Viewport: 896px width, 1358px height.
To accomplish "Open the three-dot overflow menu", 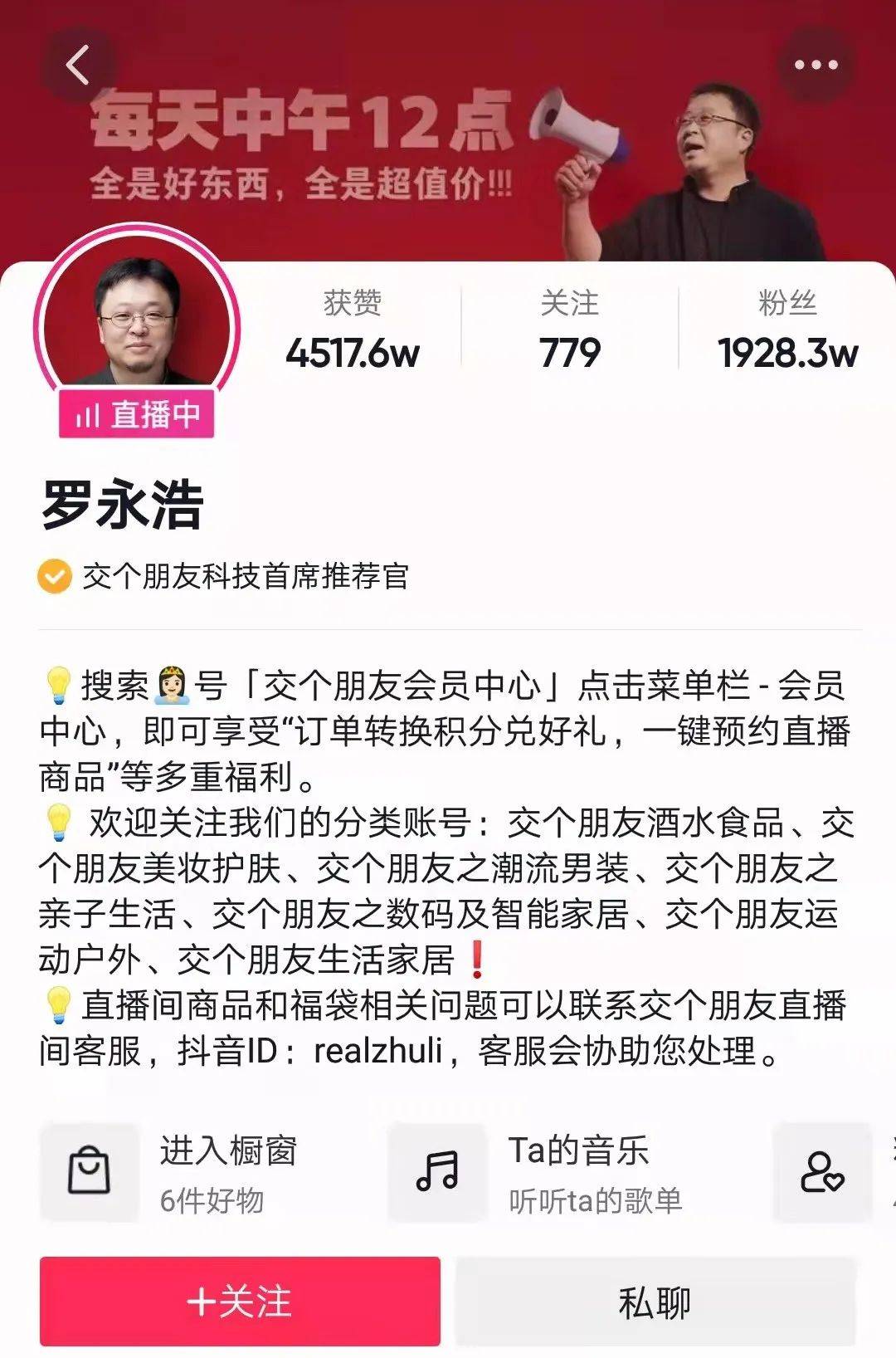I will click(816, 65).
